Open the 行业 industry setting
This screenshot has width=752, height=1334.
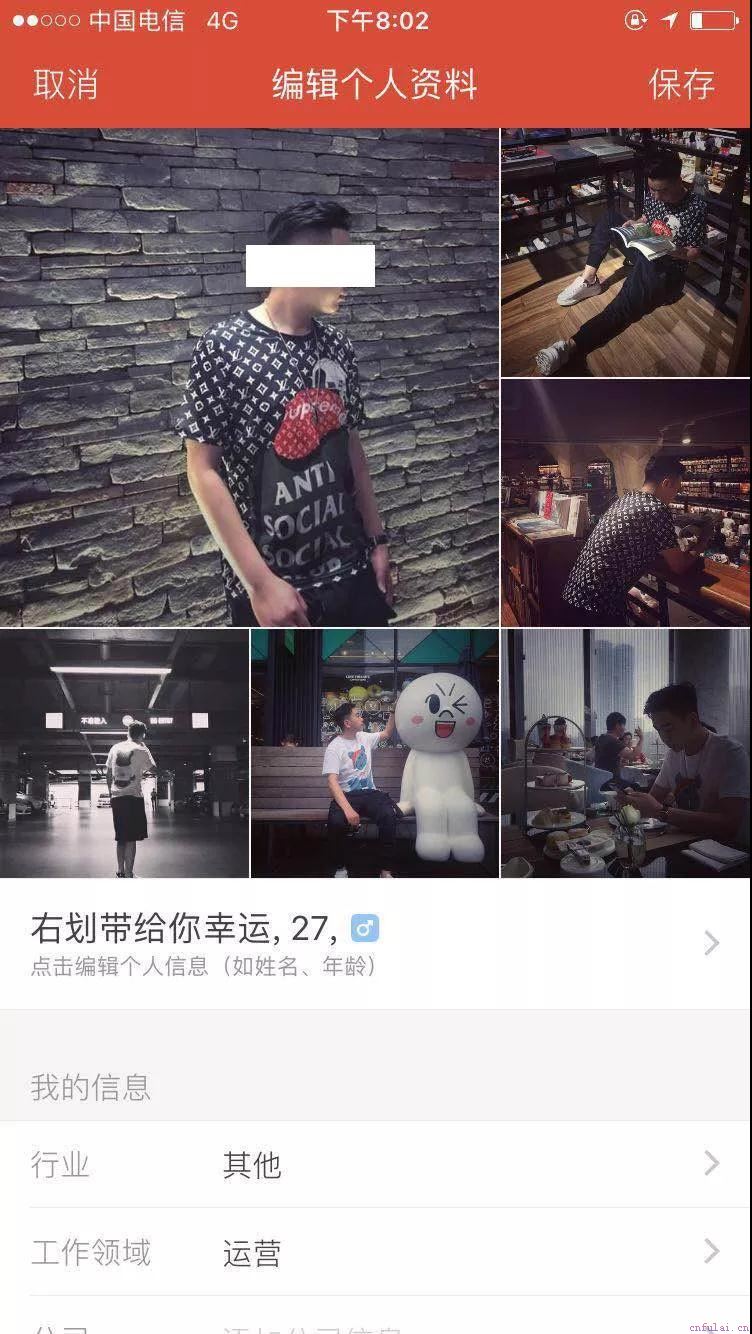[375, 1164]
